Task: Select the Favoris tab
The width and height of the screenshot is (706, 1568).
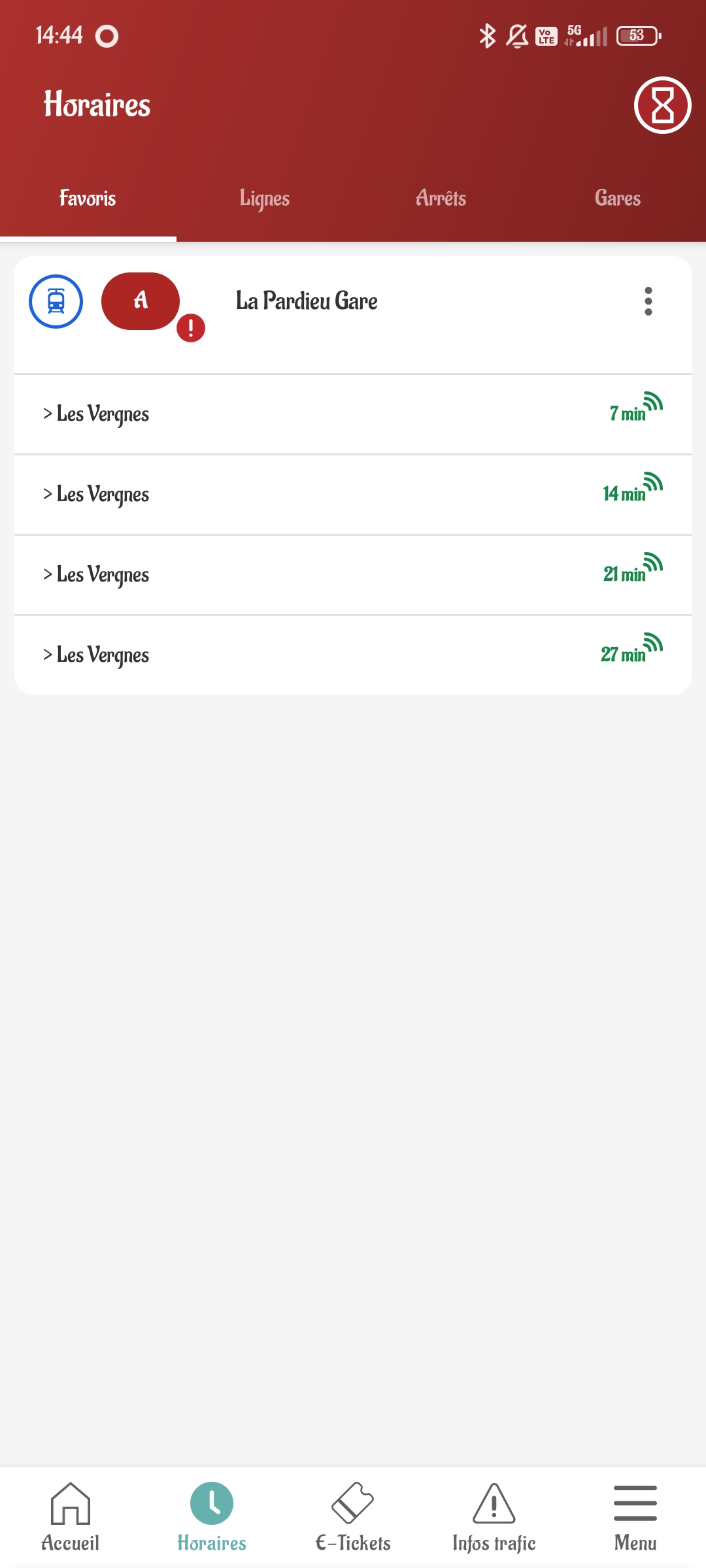Action: pos(88,199)
